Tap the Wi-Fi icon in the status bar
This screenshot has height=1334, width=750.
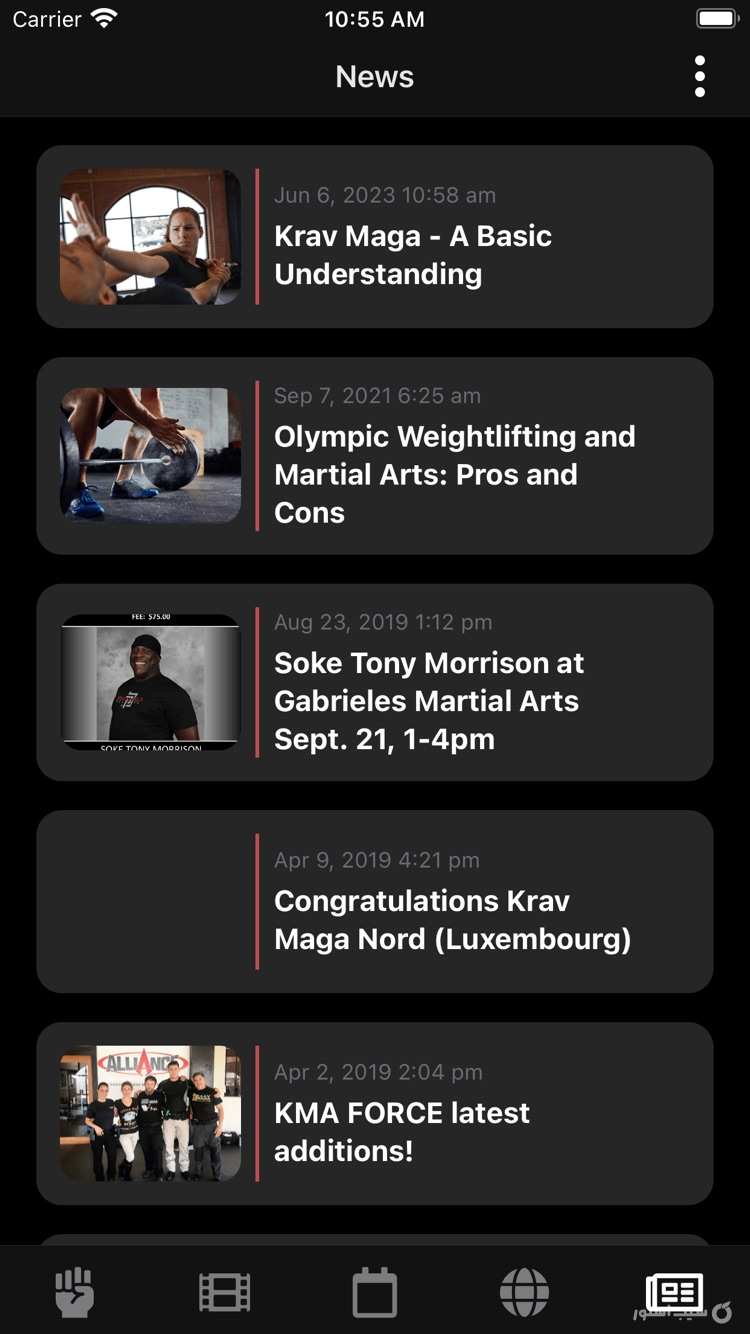99,17
